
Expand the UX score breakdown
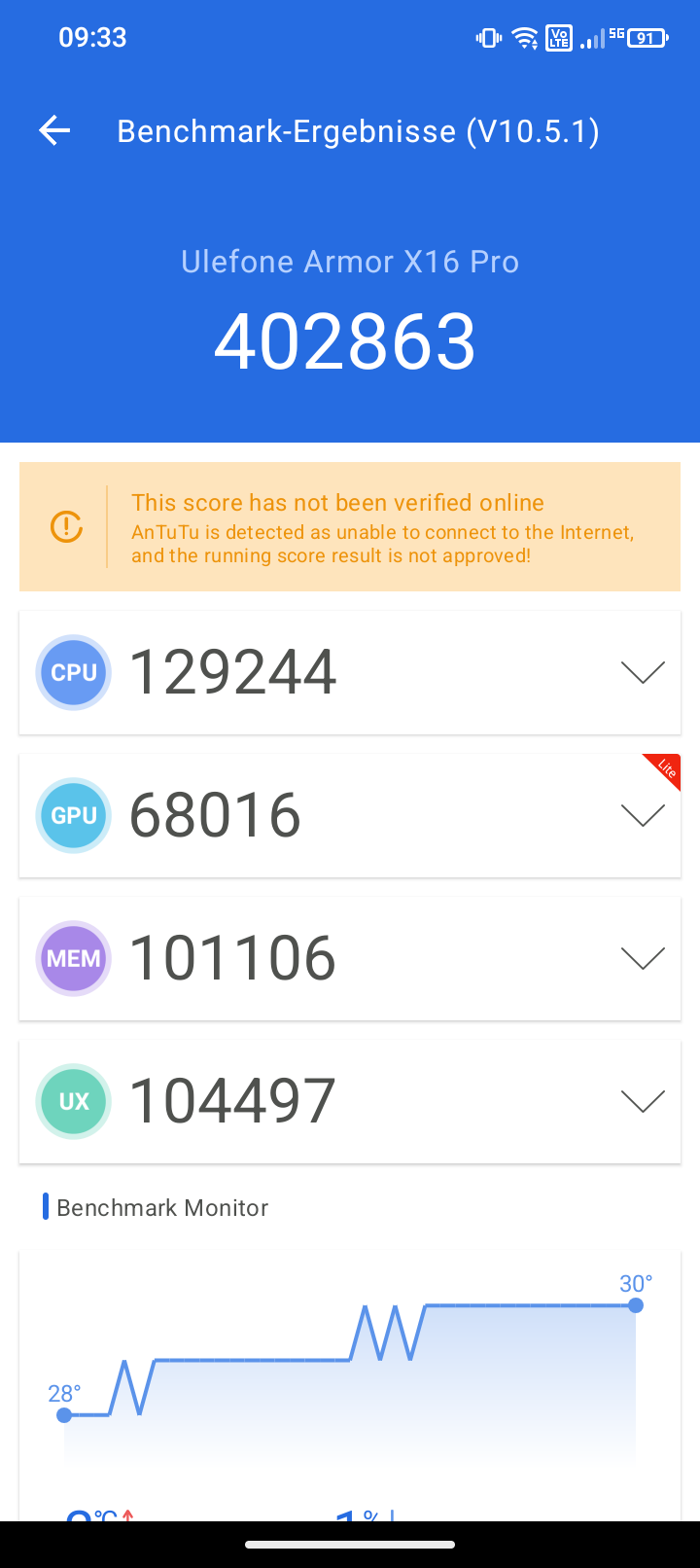pyautogui.click(x=642, y=1101)
